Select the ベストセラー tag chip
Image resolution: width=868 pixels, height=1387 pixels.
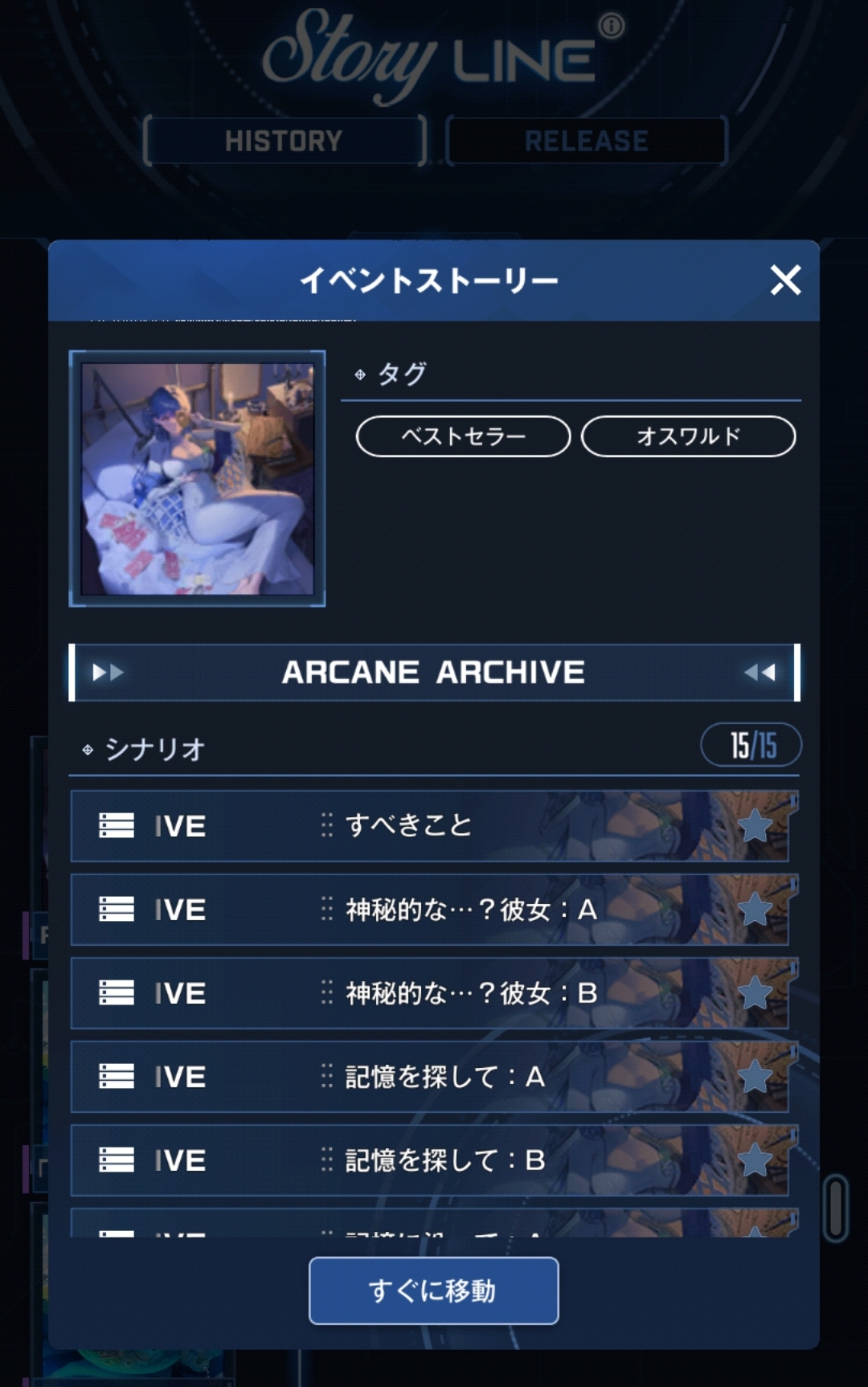pos(463,436)
